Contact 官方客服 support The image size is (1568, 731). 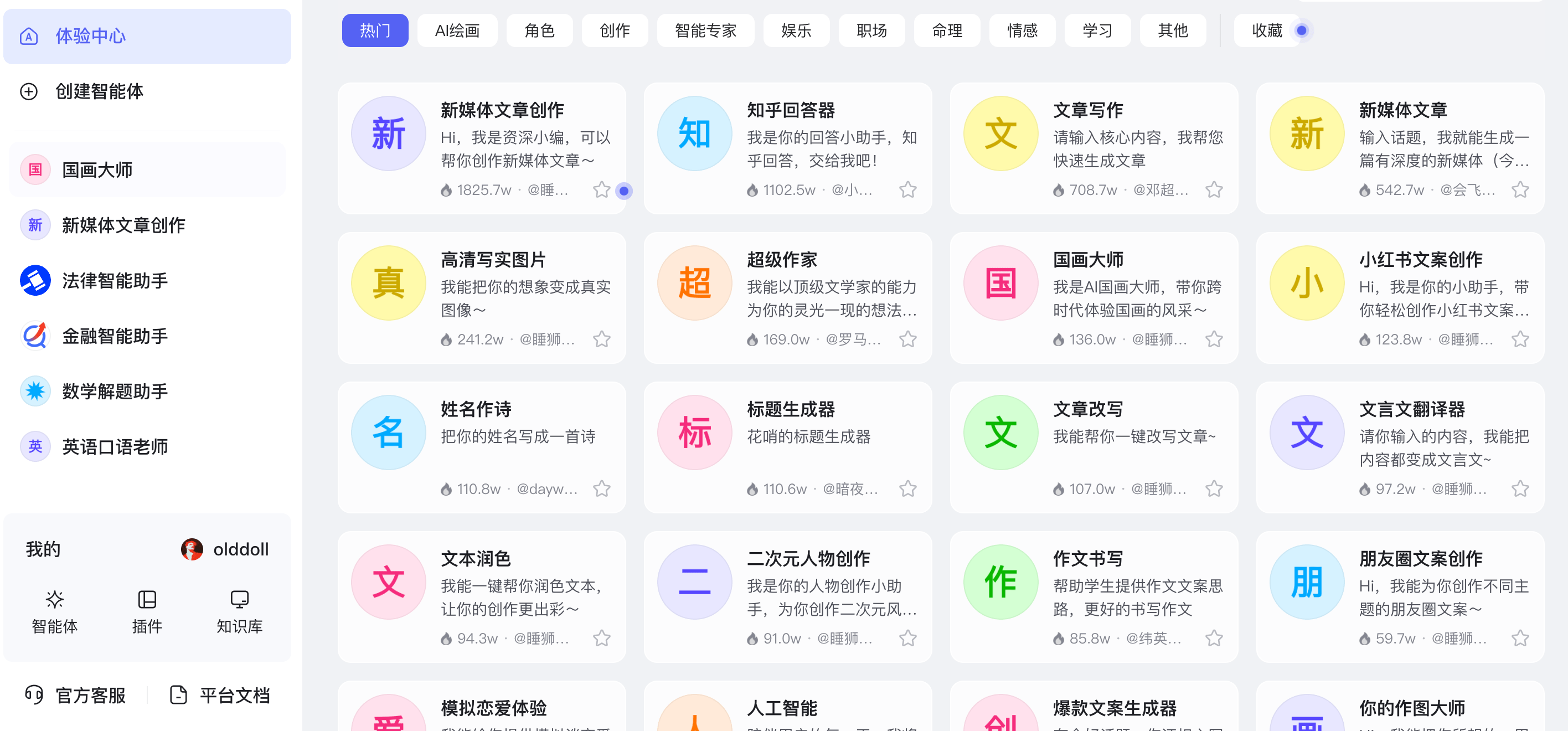click(76, 695)
